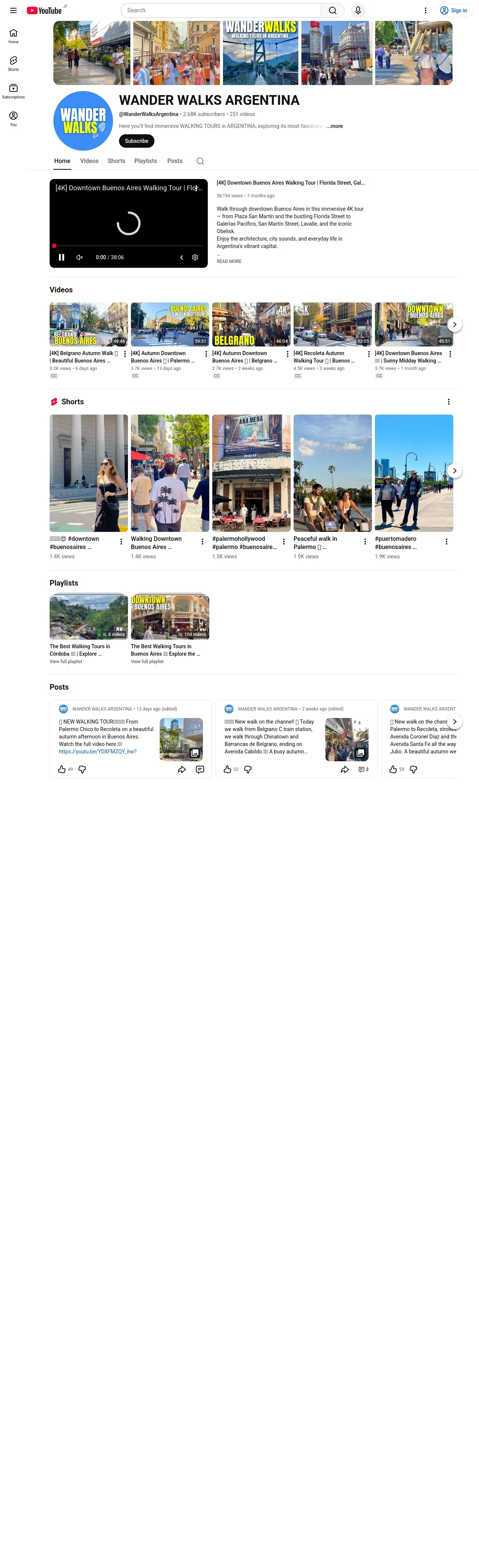Image resolution: width=479 pixels, height=1568 pixels.
Task: Search with voice microphone
Action: point(358,10)
